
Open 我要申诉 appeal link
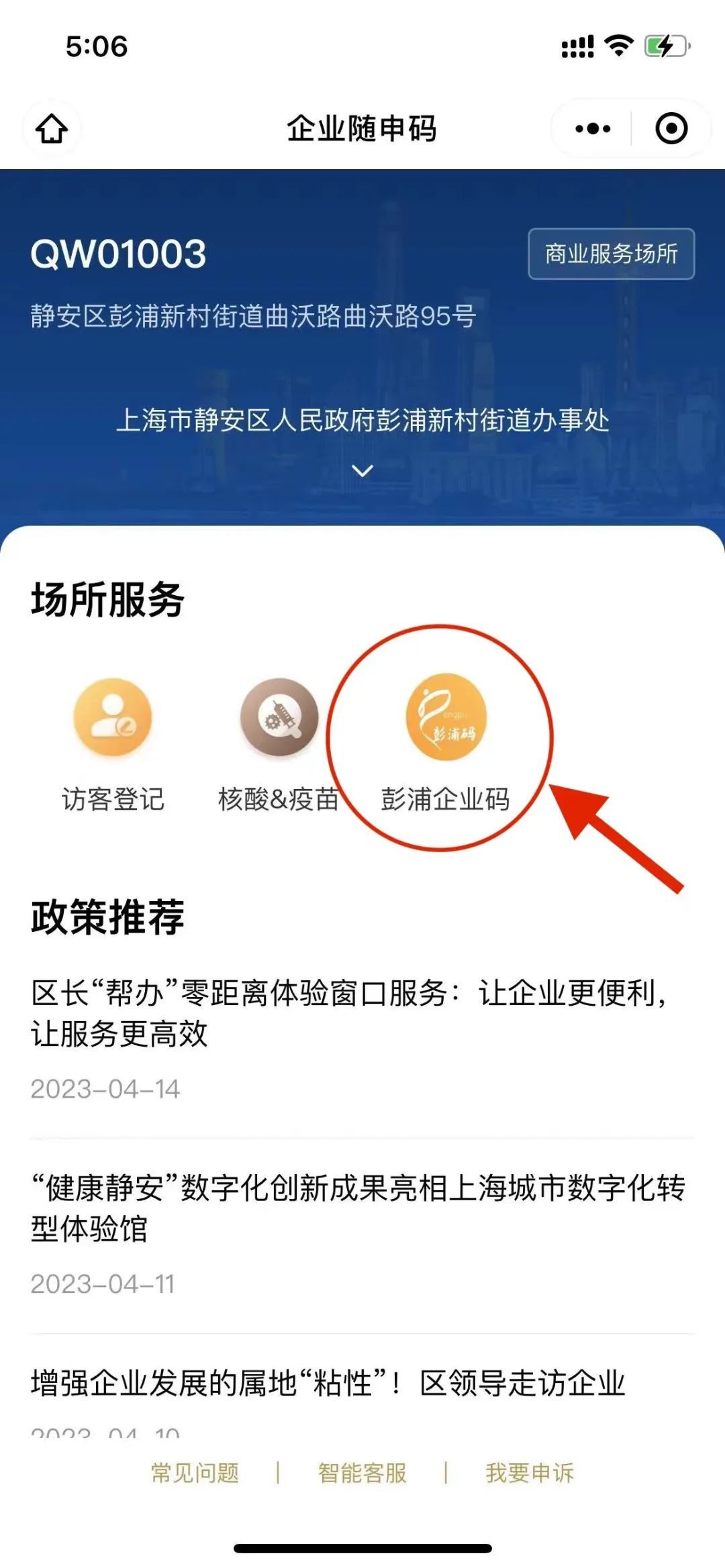tap(530, 1473)
